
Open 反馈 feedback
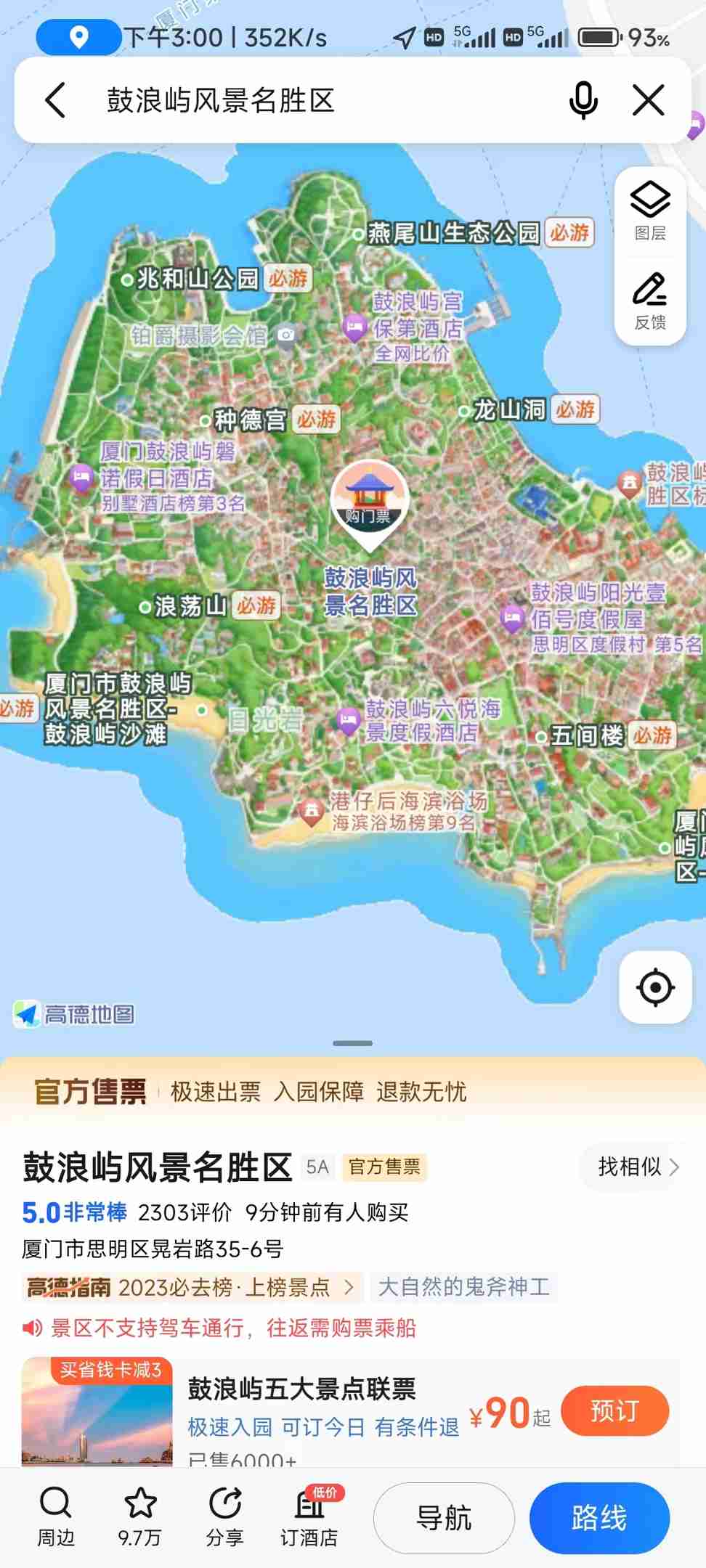[x=650, y=301]
